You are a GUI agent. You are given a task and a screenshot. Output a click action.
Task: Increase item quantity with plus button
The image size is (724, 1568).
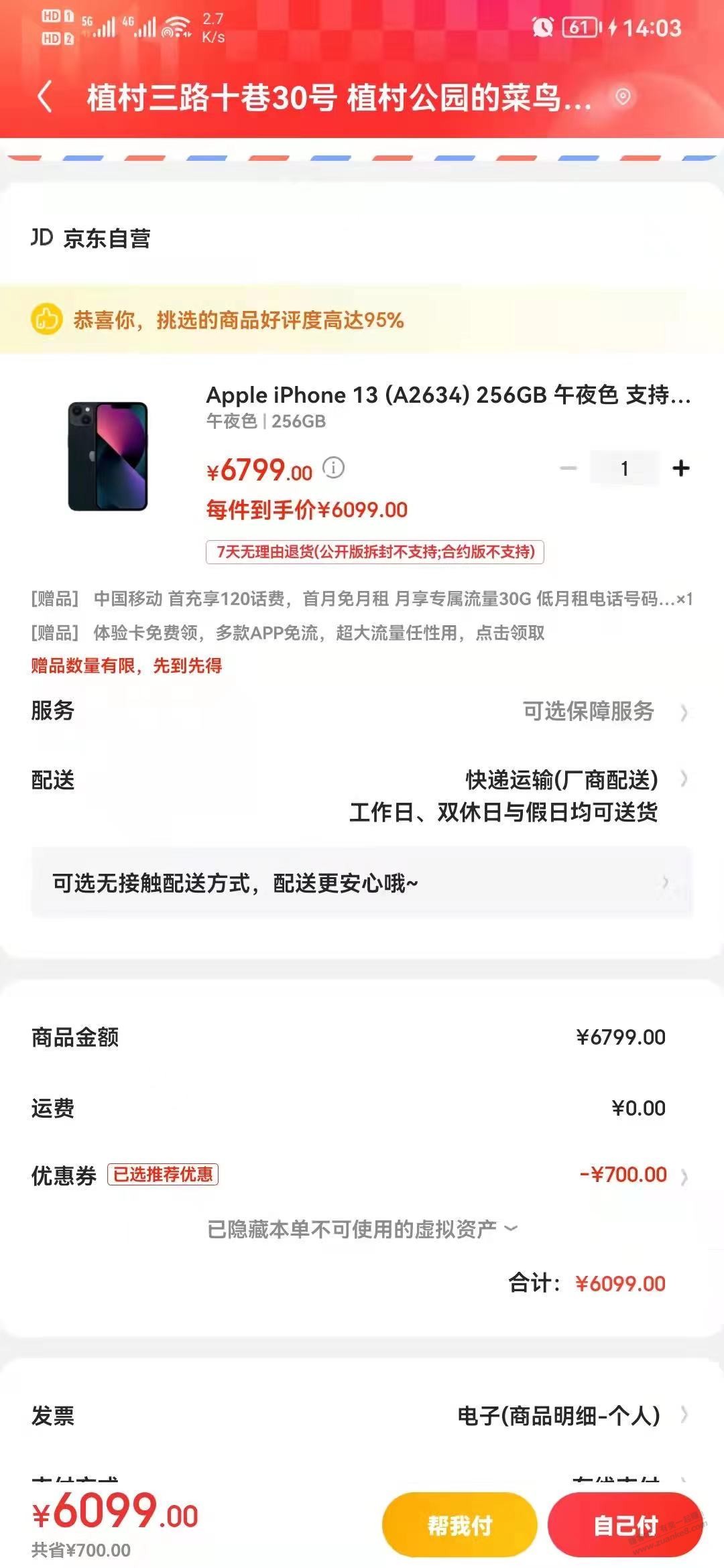tap(680, 468)
